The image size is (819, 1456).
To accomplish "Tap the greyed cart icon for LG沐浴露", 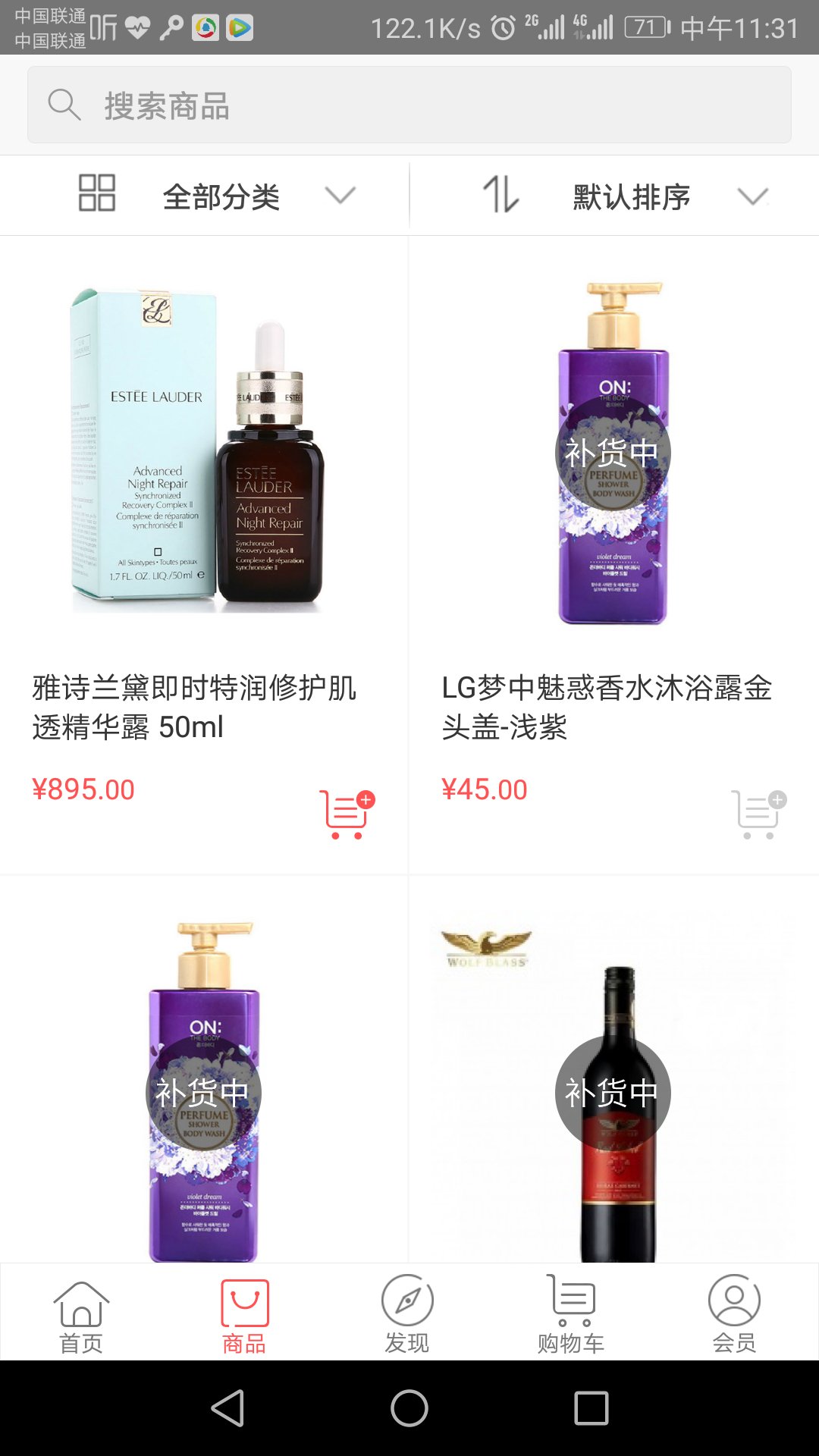I will pos(758,814).
